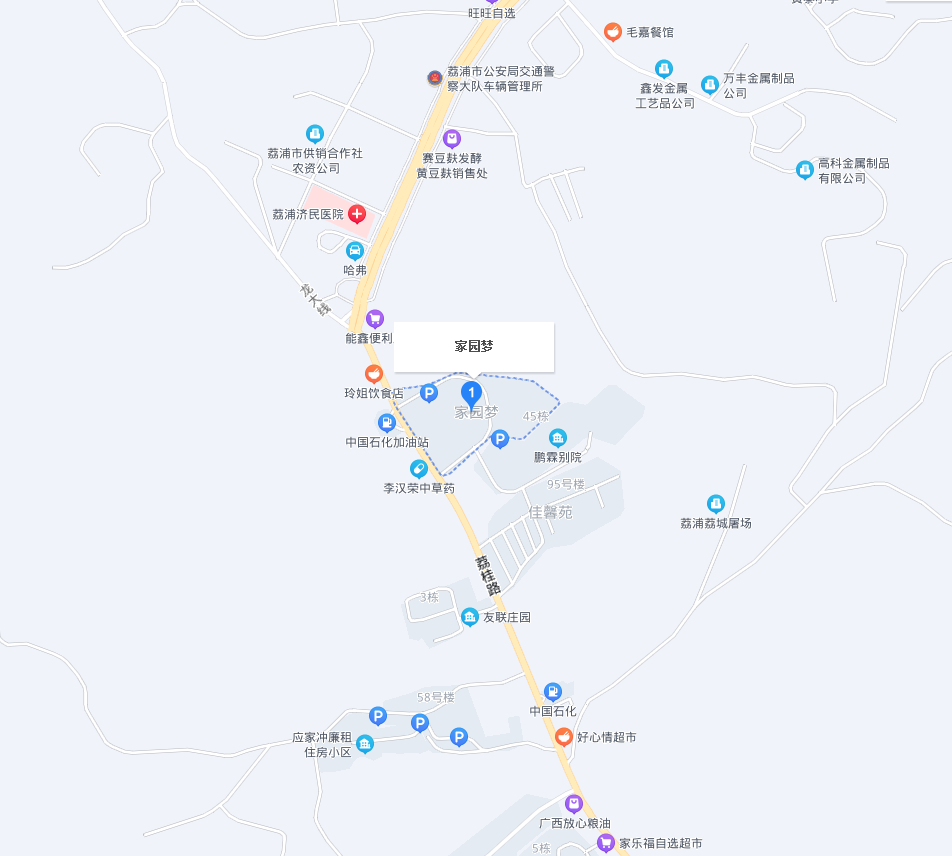Select the 荔浦荔城屠场 marker
The height and width of the screenshot is (856, 952).
pos(715,504)
